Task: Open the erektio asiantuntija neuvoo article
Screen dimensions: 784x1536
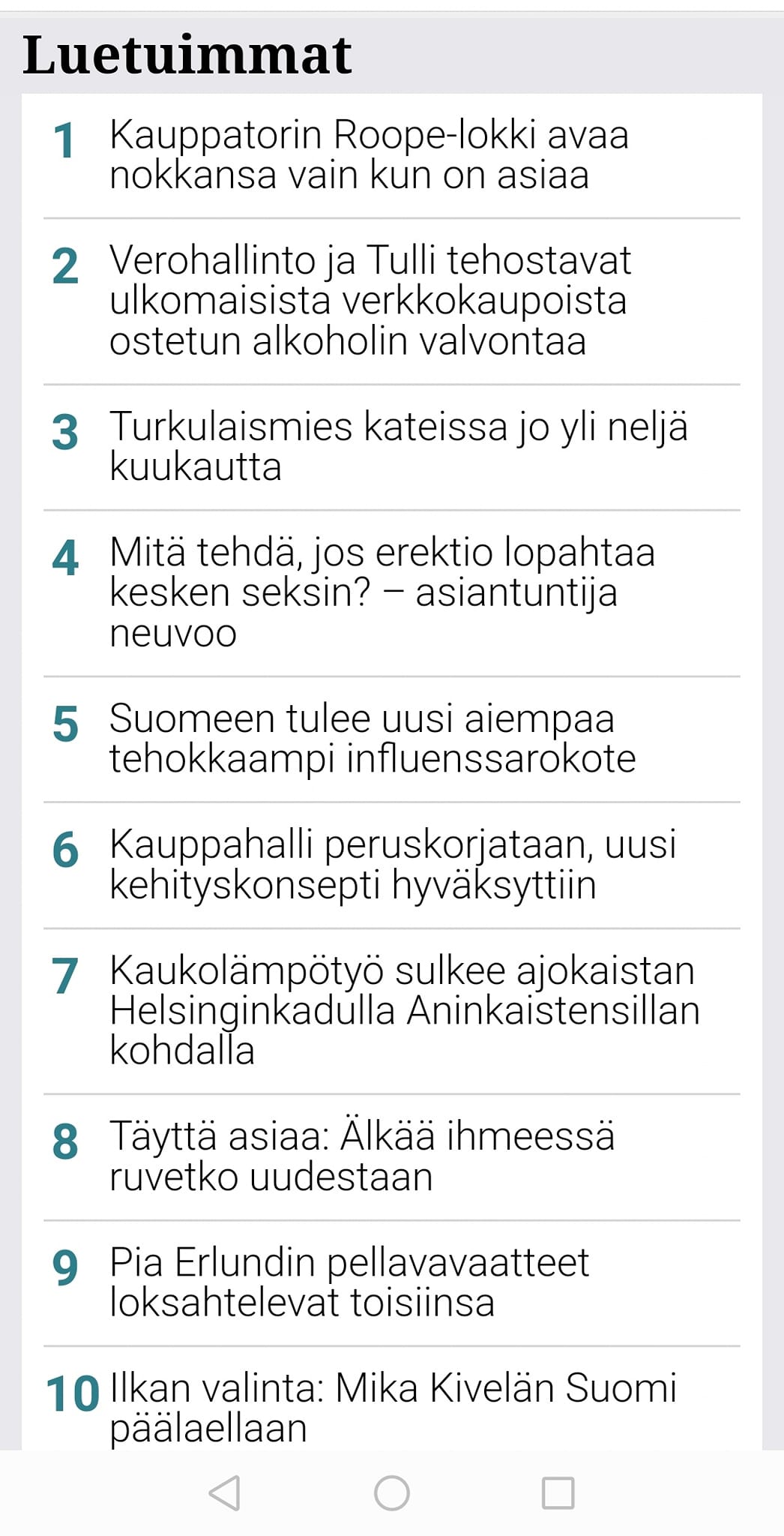Action: [x=382, y=592]
